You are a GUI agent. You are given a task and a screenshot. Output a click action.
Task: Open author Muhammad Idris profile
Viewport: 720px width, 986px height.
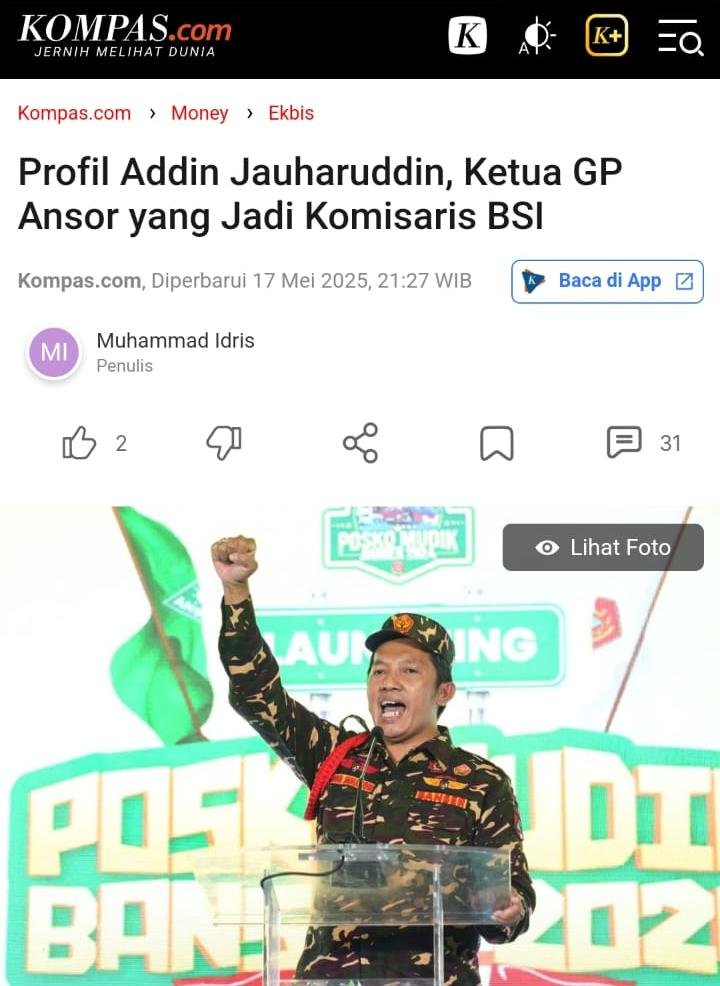pos(175,341)
